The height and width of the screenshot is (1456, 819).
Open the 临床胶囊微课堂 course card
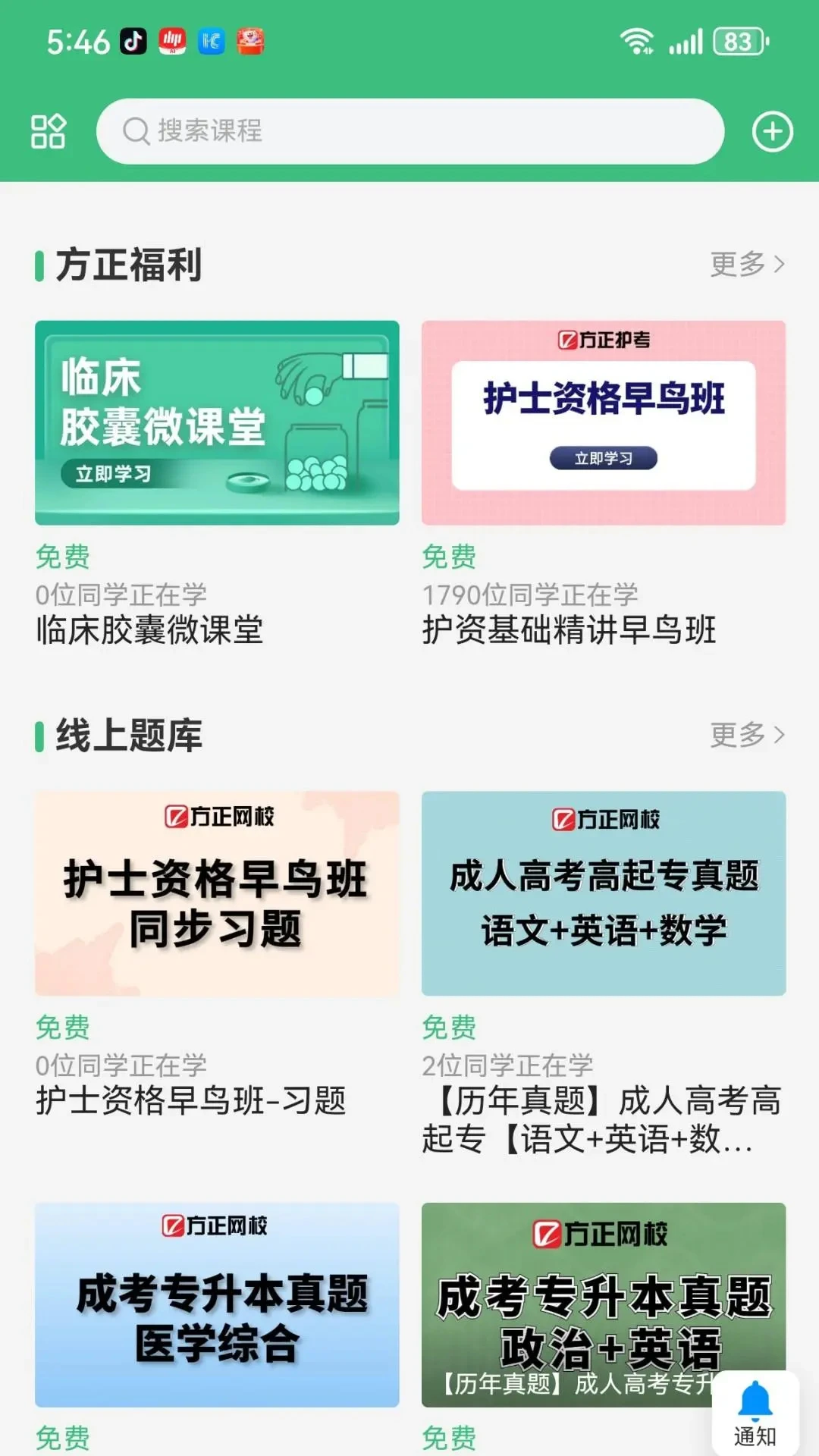point(217,422)
